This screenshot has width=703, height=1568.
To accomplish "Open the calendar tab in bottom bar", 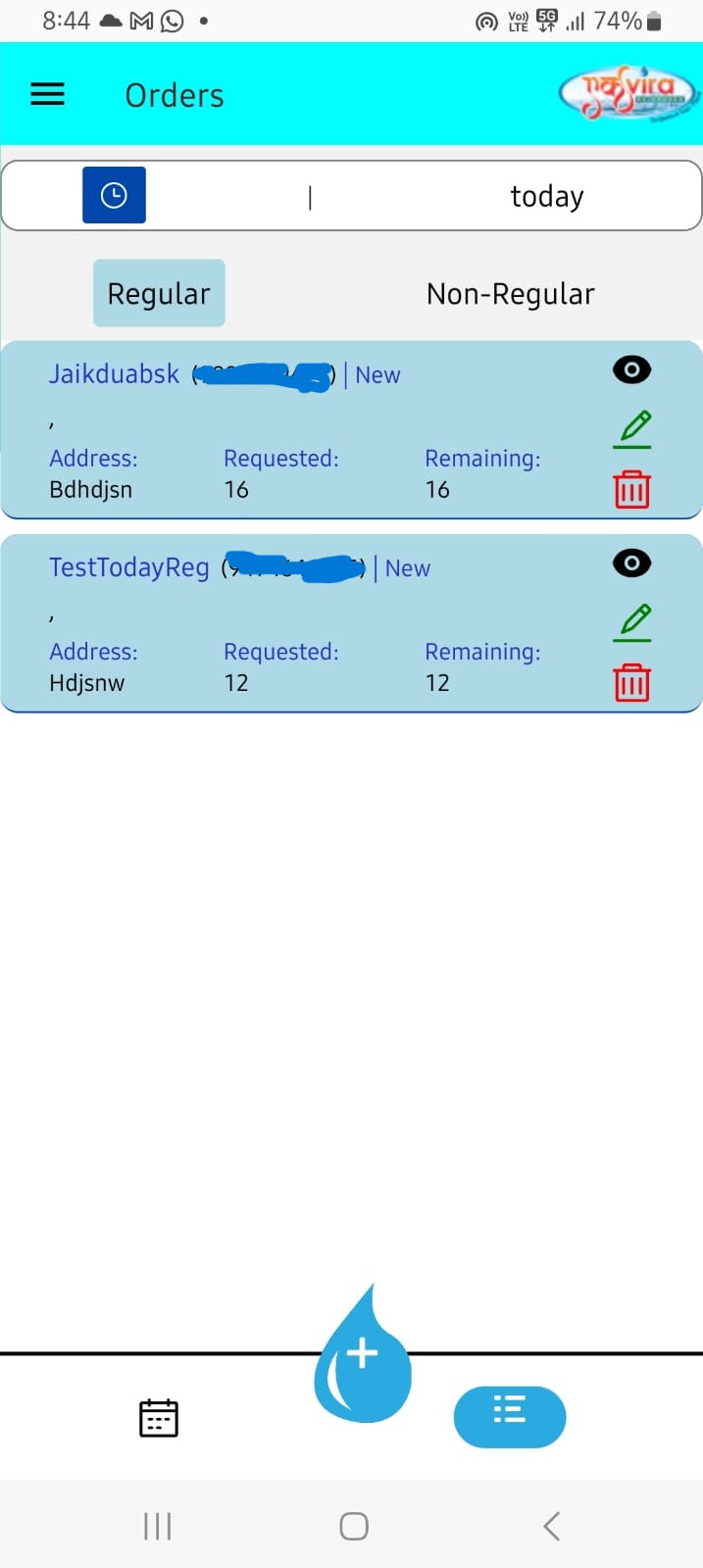I will coord(159,1417).
